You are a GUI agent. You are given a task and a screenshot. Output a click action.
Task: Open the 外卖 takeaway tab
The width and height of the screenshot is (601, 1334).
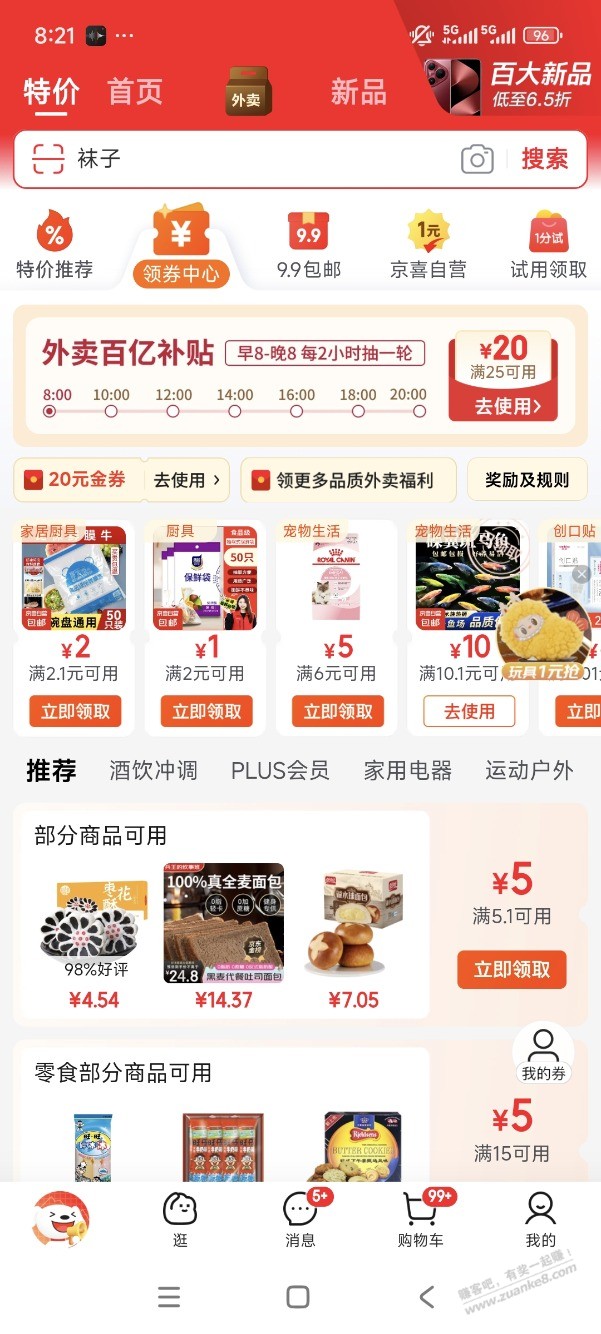tap(248, 92)
